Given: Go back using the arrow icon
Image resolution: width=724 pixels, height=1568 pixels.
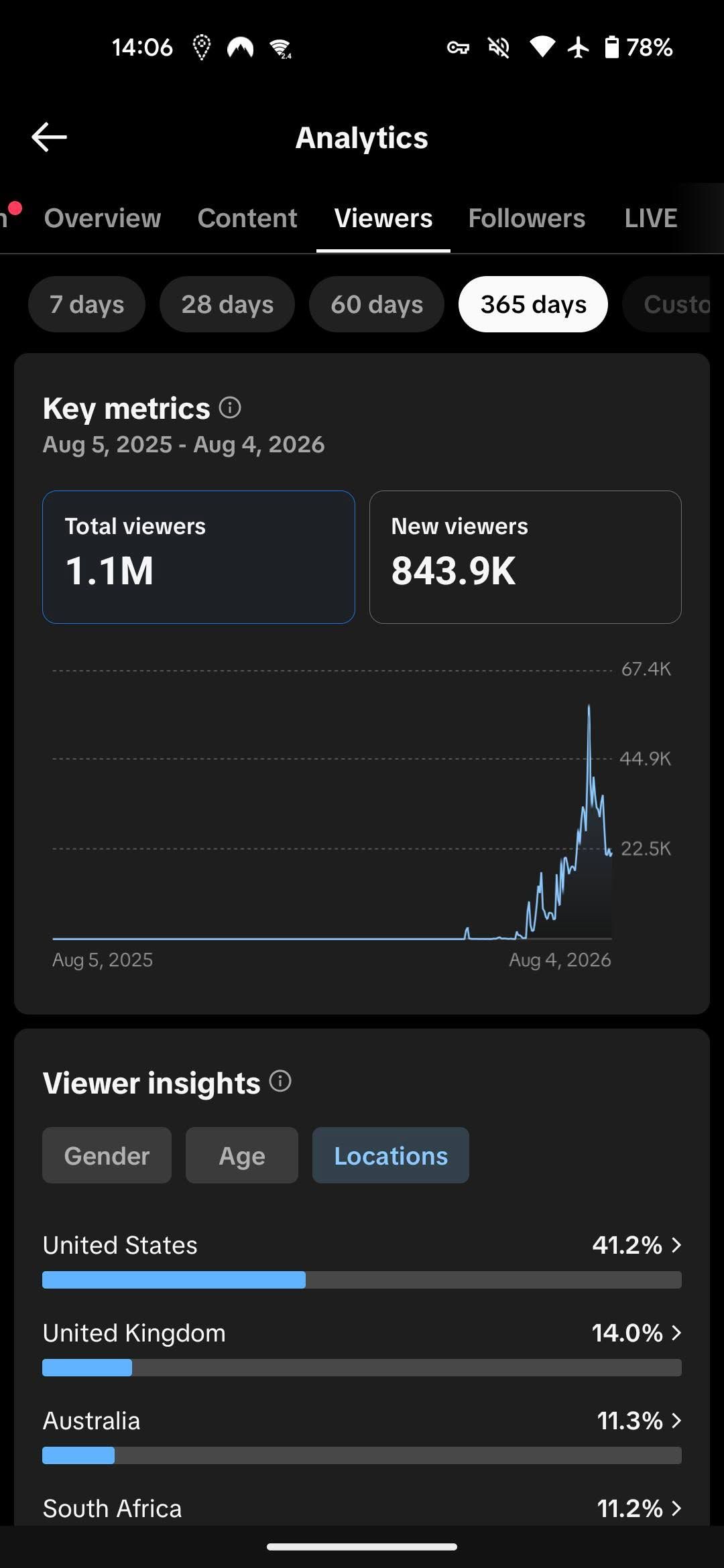Looking at the screenshot, I should click(x=49, y=137).
